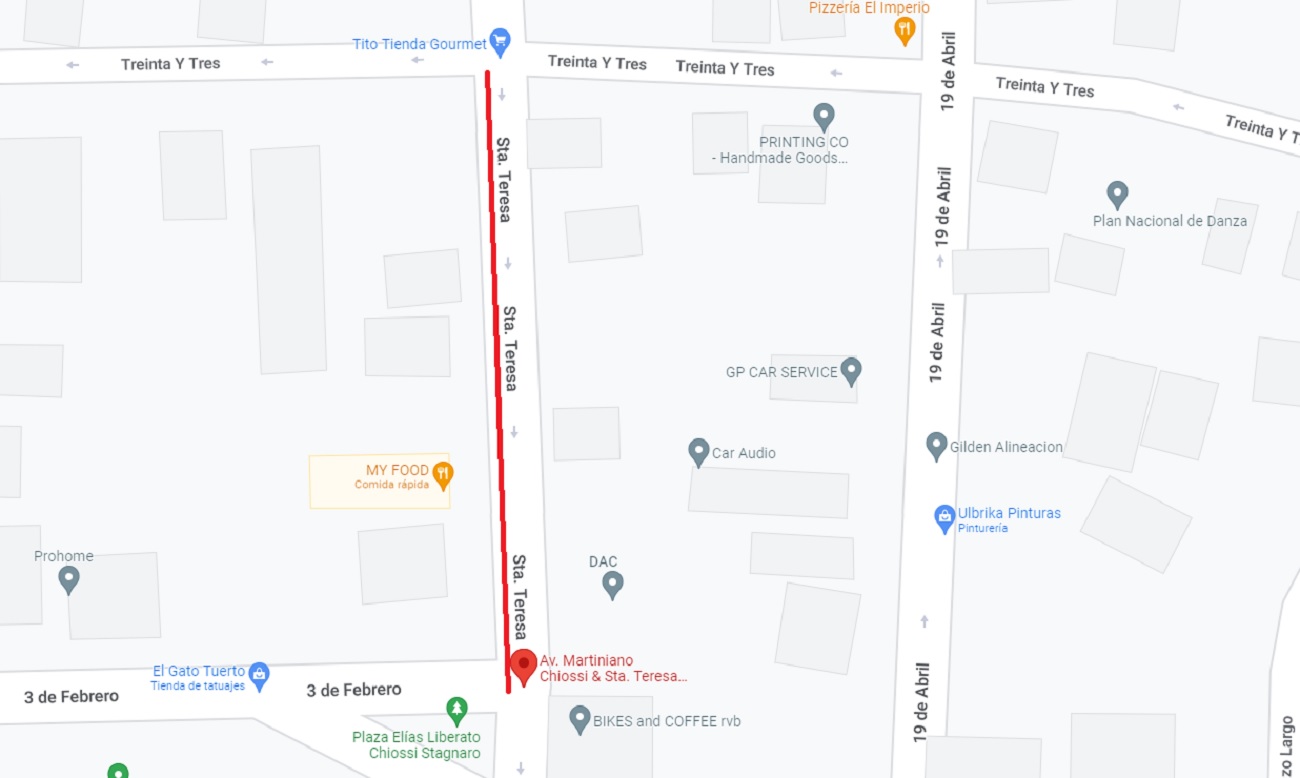Tap the Gilden Alineacion marker

936,446
